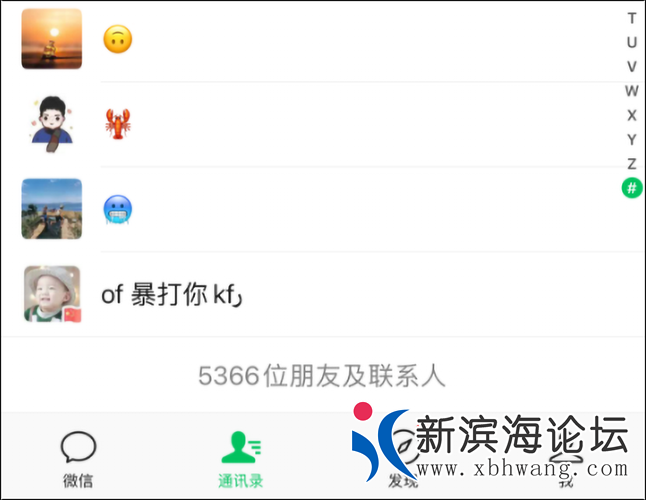This screenshot has height=500, width=646.
Task: Jump to the # index section
Action: tap(631, 187)
